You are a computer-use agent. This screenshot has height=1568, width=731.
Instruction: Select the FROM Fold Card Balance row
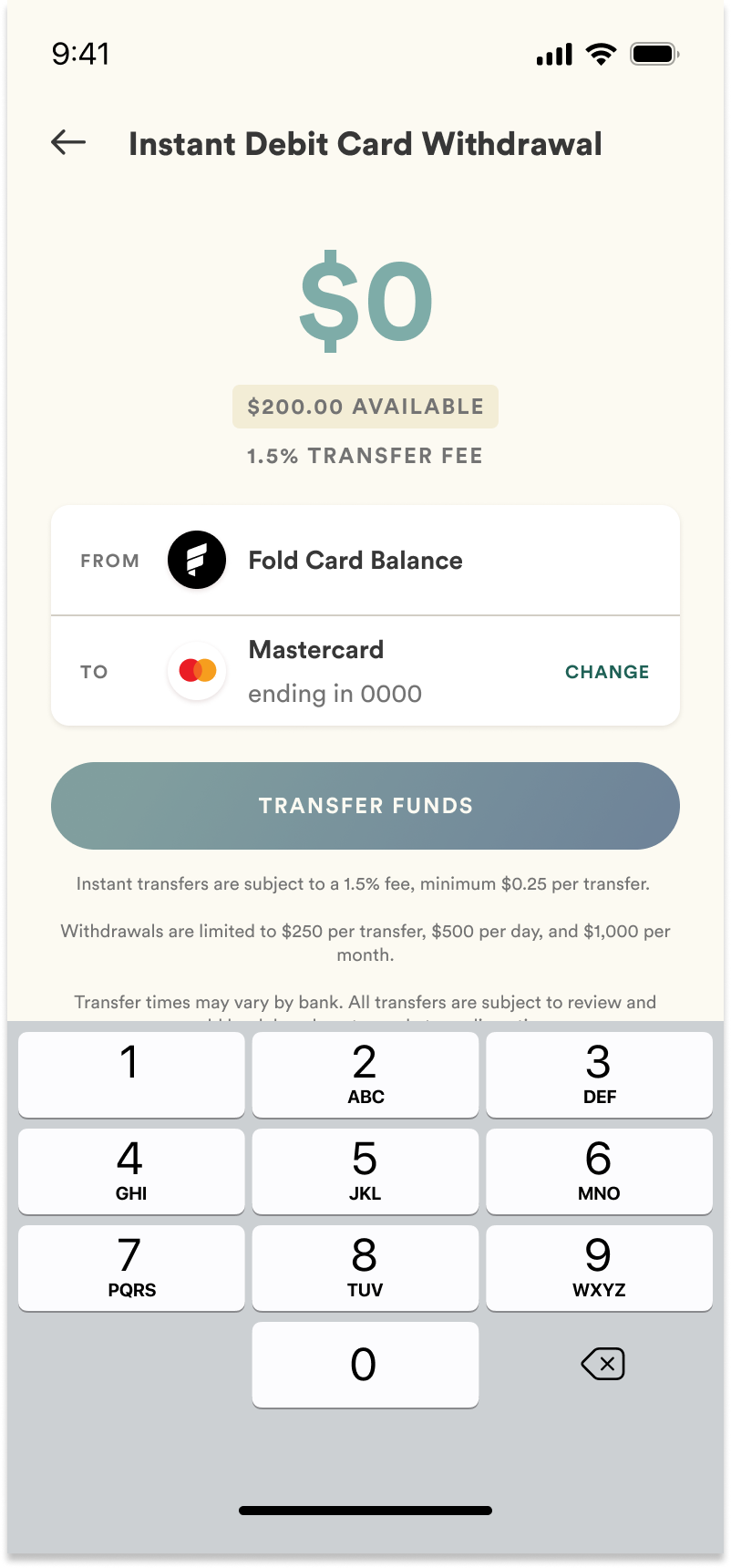click(x=365, y=560)
